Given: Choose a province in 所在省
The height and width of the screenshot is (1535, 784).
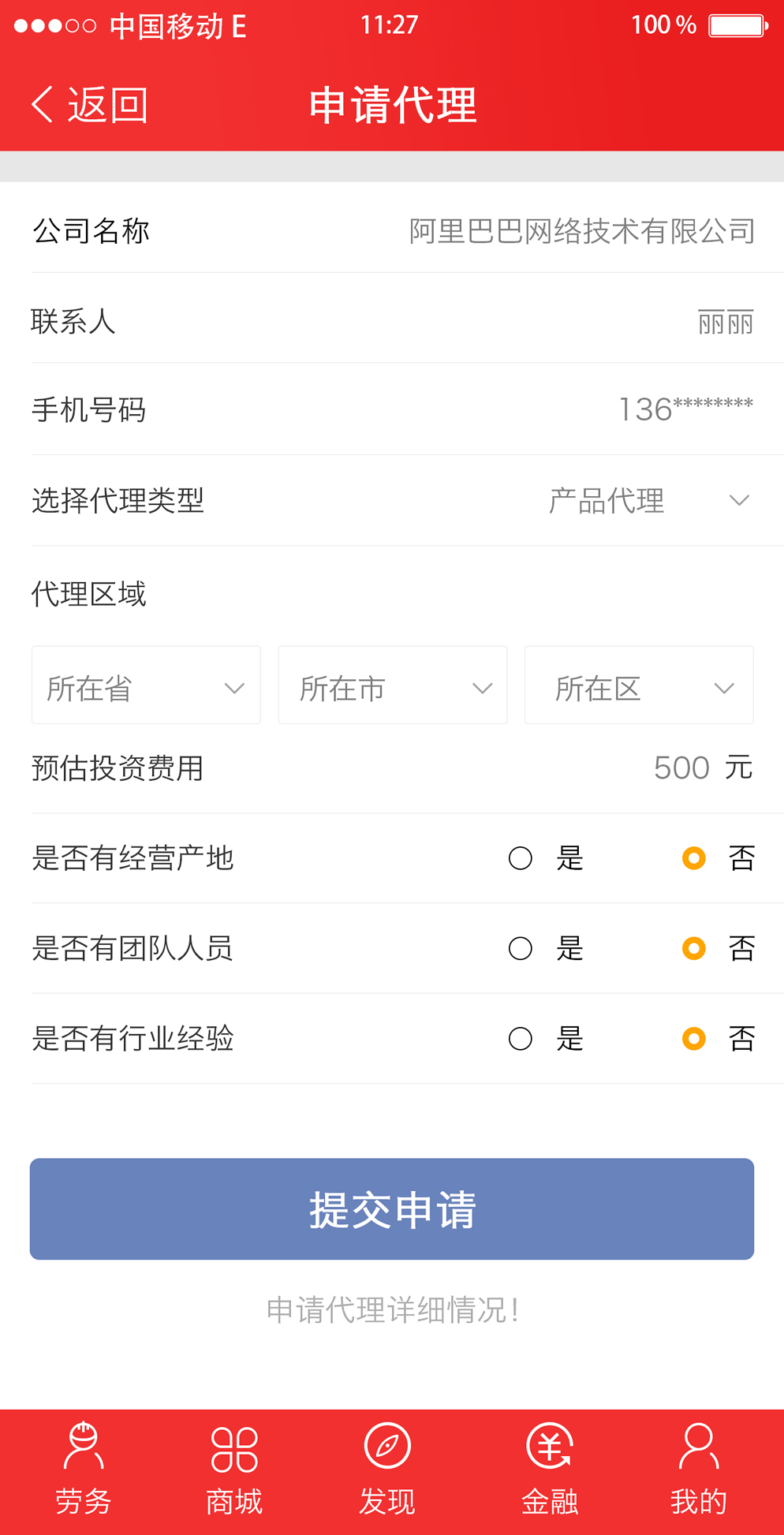Looking at the screenshot, I should click(x=146, y=685).
